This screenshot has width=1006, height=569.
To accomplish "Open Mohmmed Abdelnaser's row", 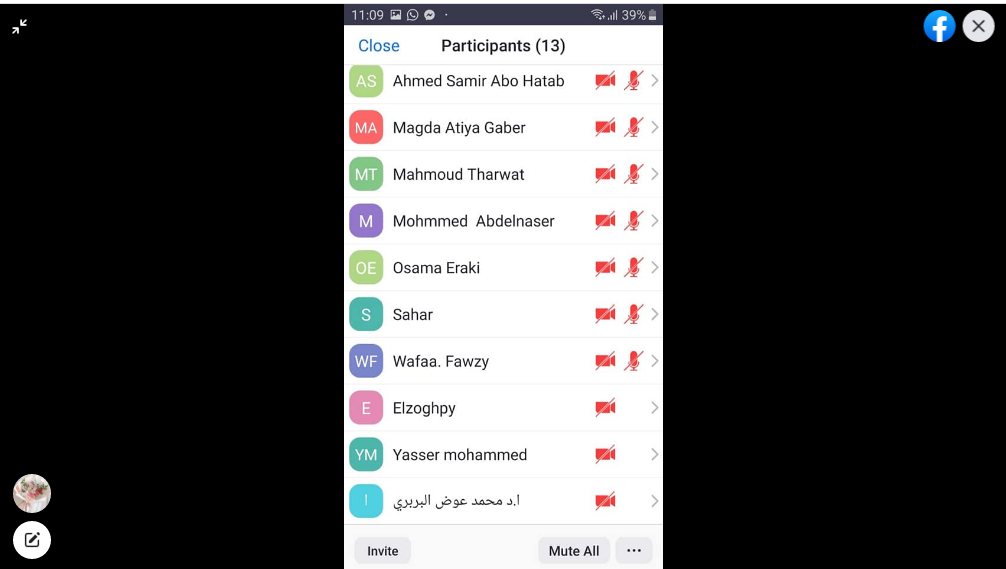I will pos(473,221).
